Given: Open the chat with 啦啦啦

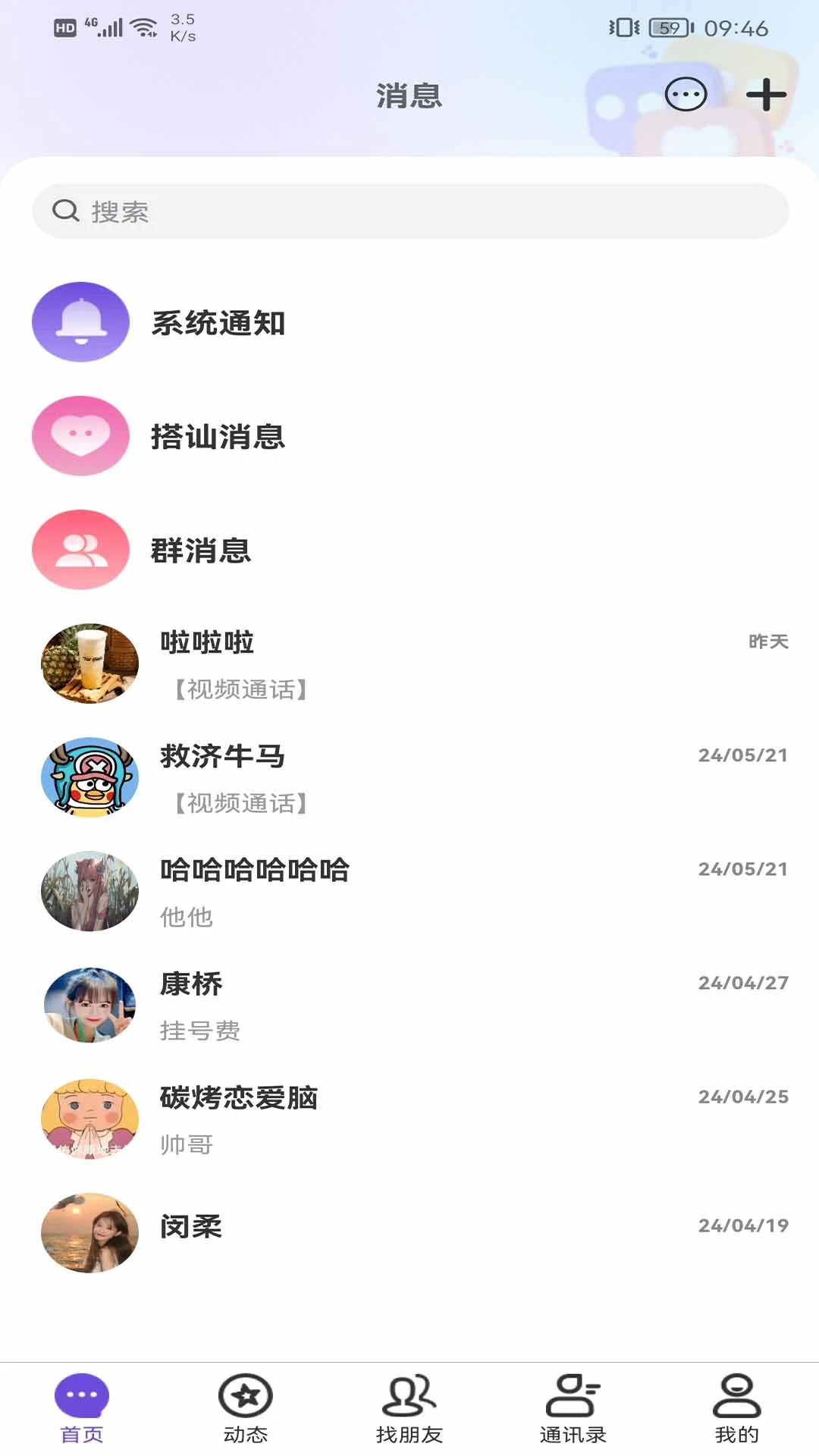Looking at the screenshot, I should click(x=409, y=664).
